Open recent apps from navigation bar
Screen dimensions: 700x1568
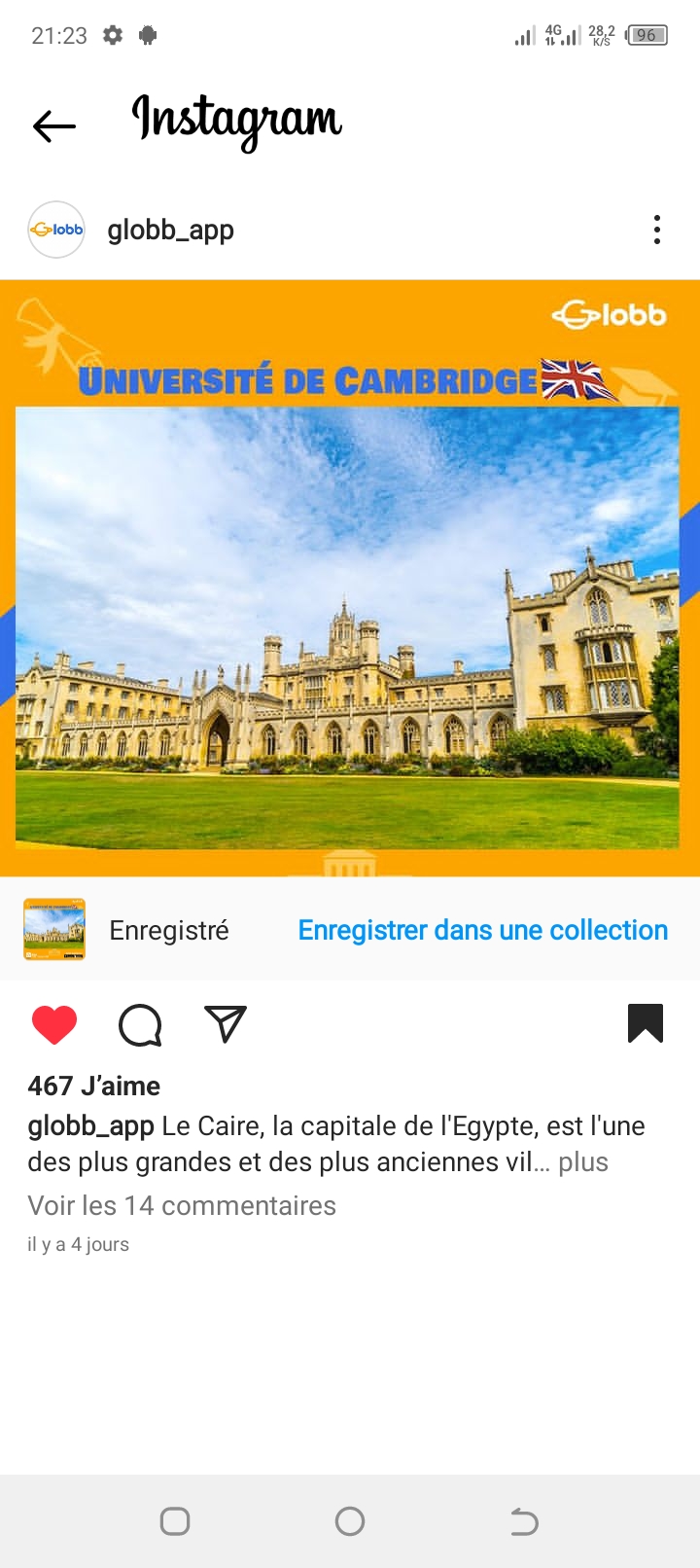pos(175,1520)
